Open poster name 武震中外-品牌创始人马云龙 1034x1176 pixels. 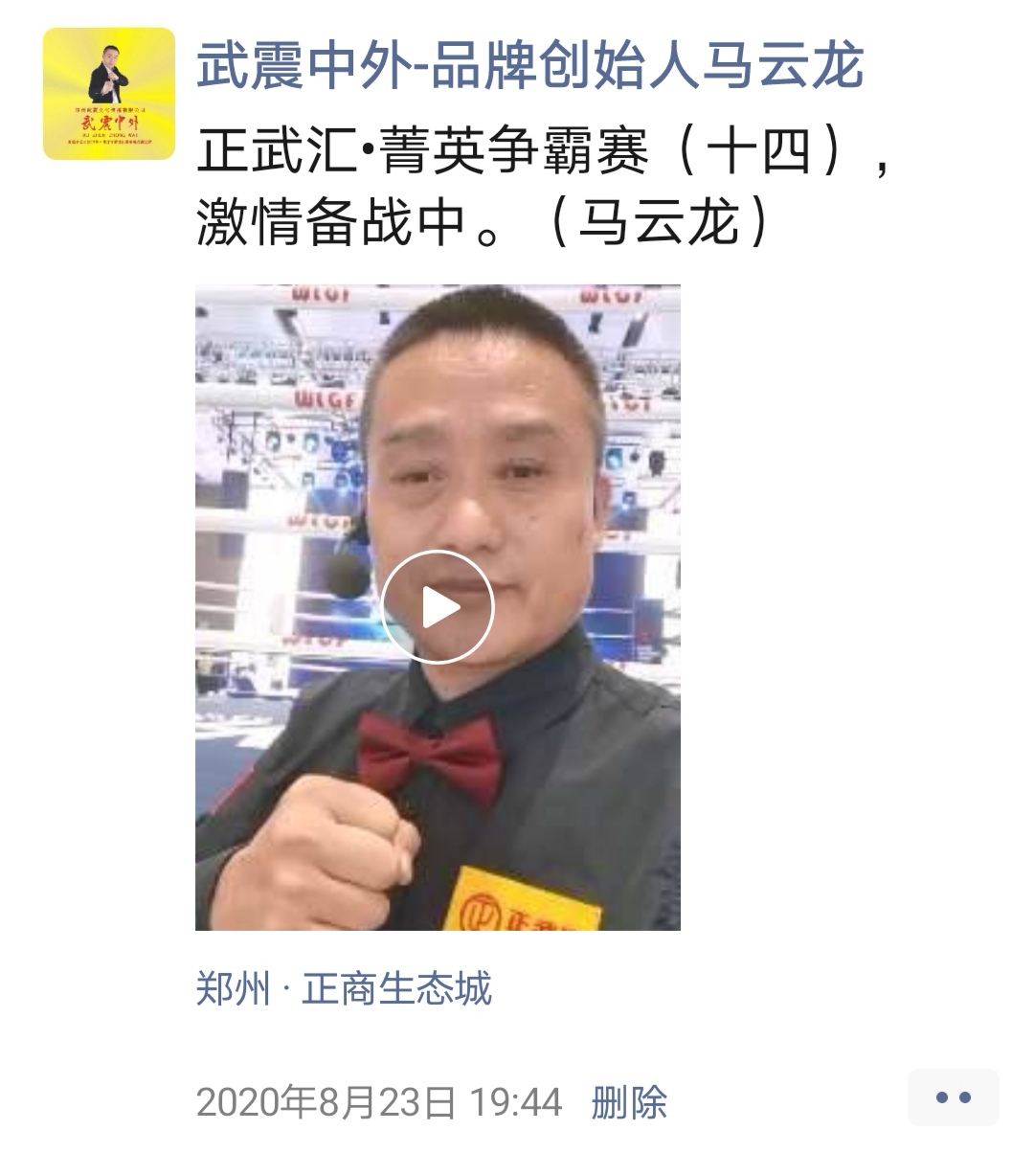[529, 65]
